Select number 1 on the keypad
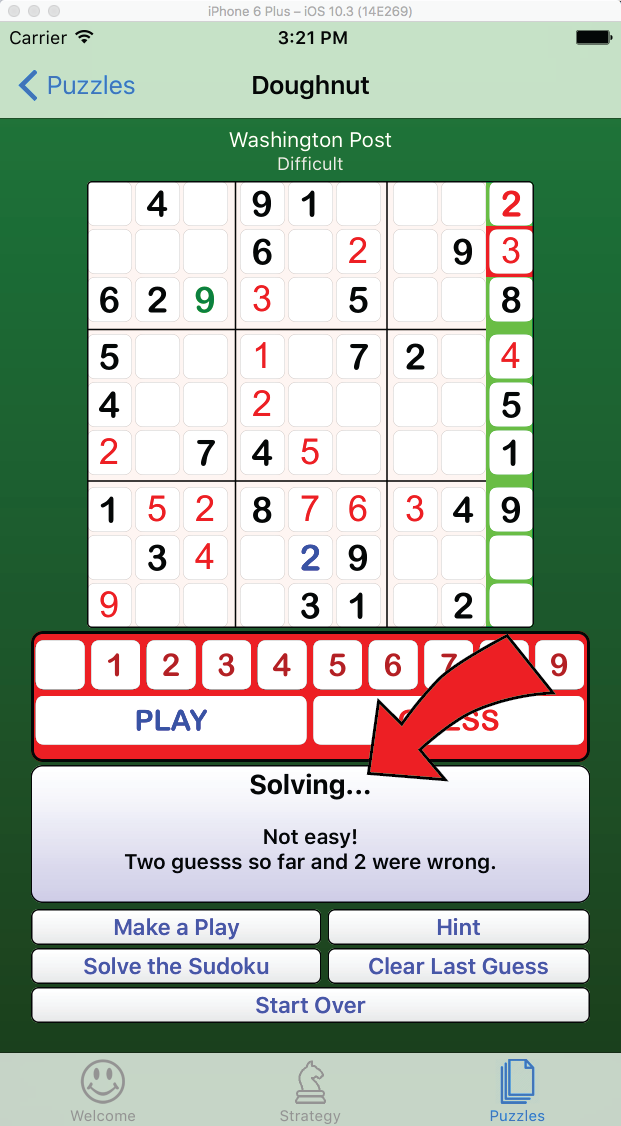This screenshot has height=1126, width=621. 115,666
